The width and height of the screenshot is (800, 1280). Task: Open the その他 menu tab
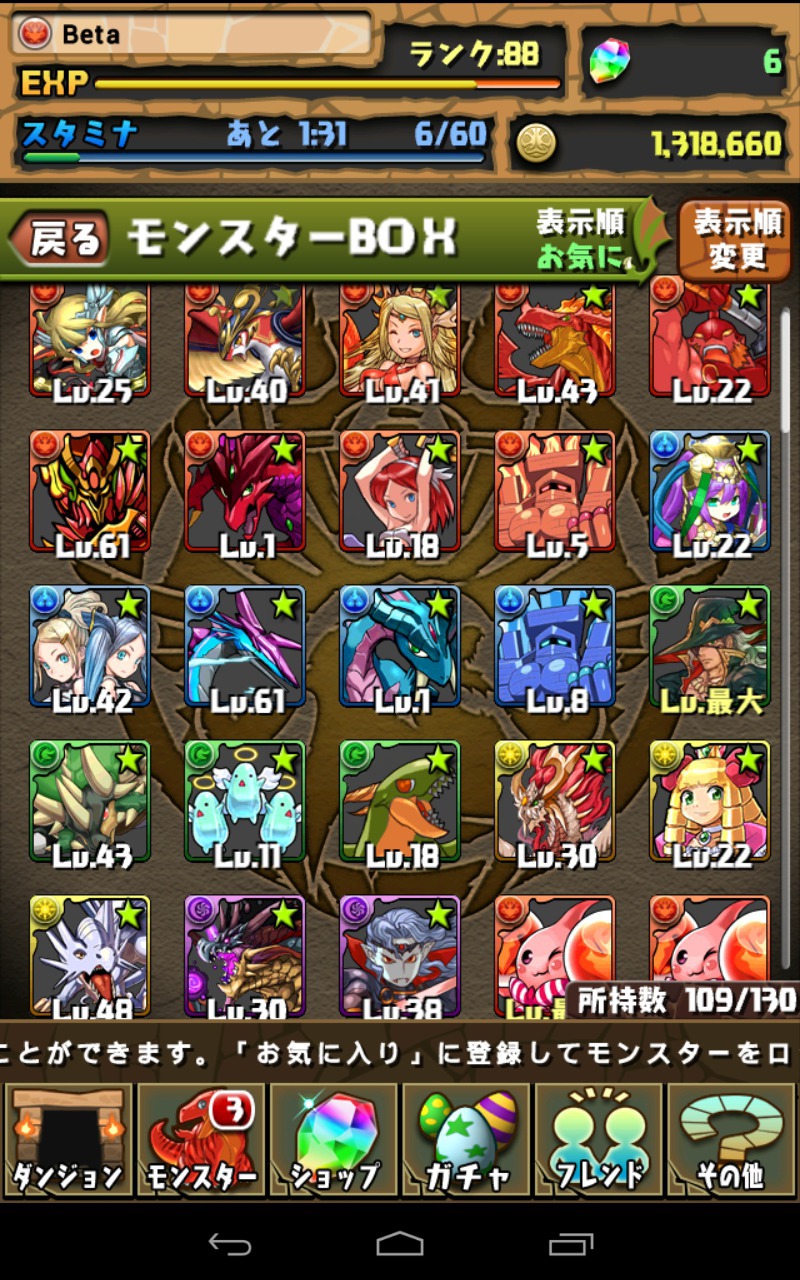tap(730, 1140)
